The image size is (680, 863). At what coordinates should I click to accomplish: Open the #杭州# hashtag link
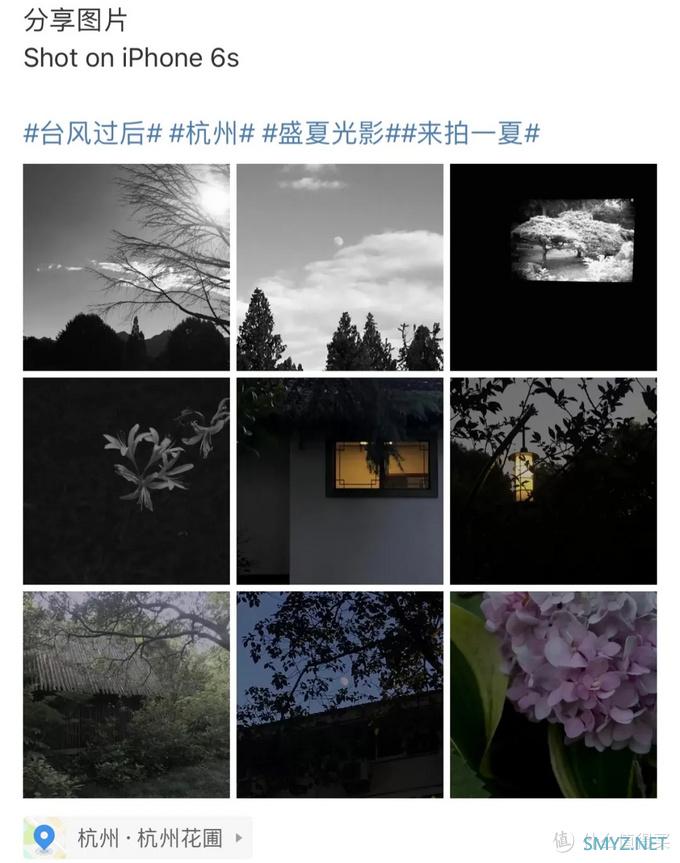point(212,133)
